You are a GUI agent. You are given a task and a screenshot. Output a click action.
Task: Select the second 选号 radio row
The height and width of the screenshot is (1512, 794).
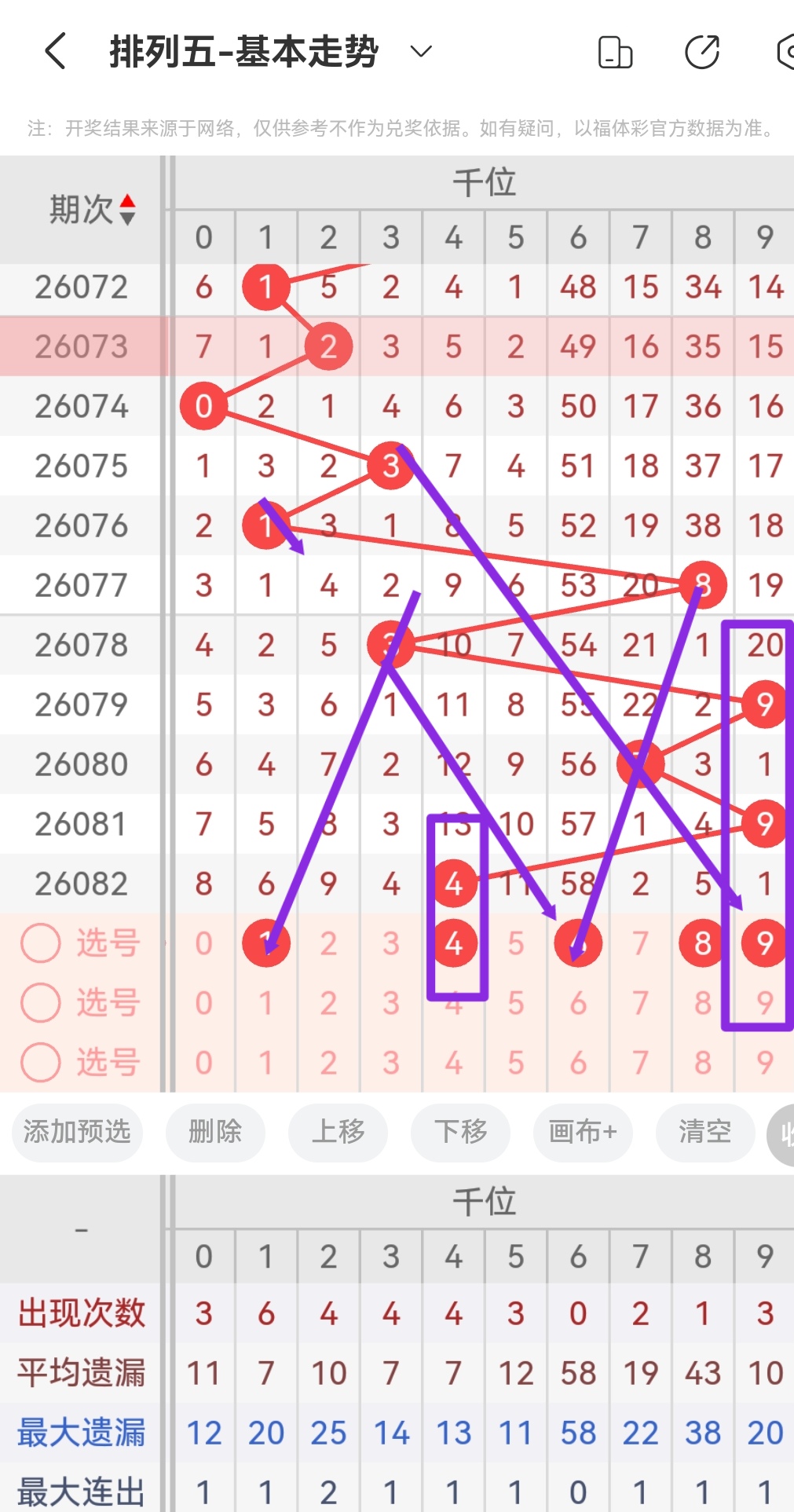pos(41,1002)
